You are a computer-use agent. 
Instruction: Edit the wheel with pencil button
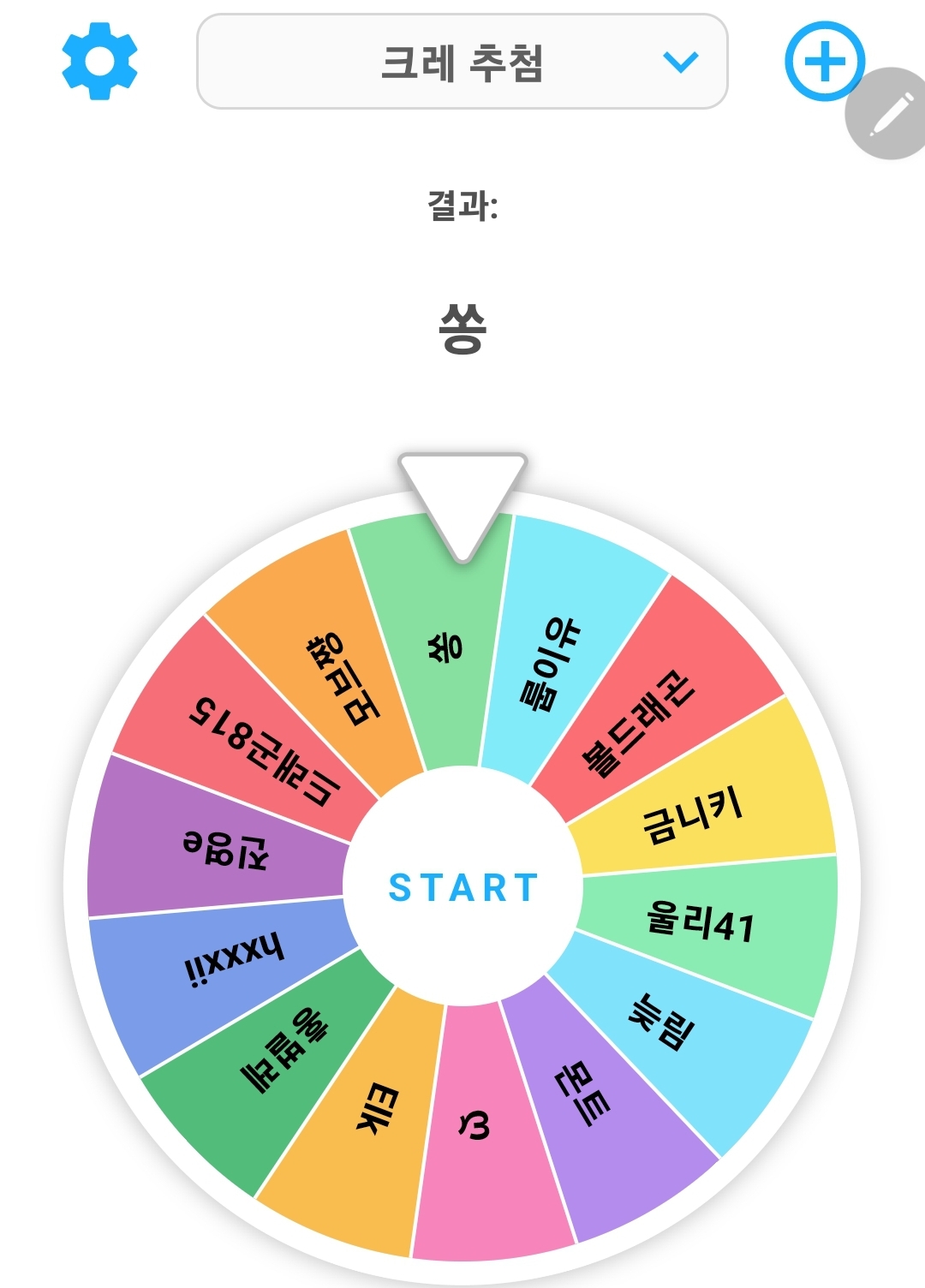point(887,114)
